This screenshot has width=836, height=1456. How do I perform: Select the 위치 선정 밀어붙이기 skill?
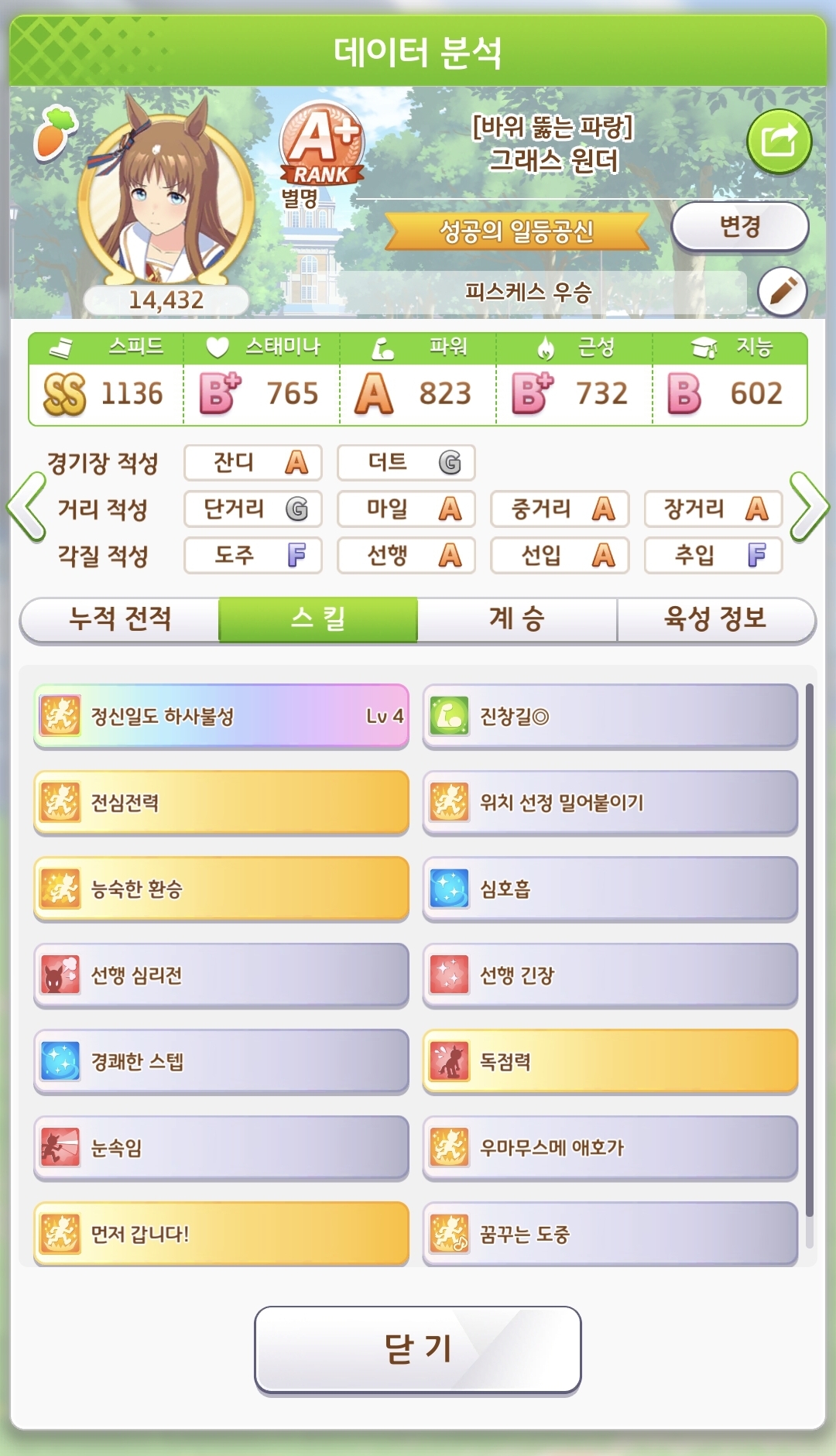tap(610, 803)
